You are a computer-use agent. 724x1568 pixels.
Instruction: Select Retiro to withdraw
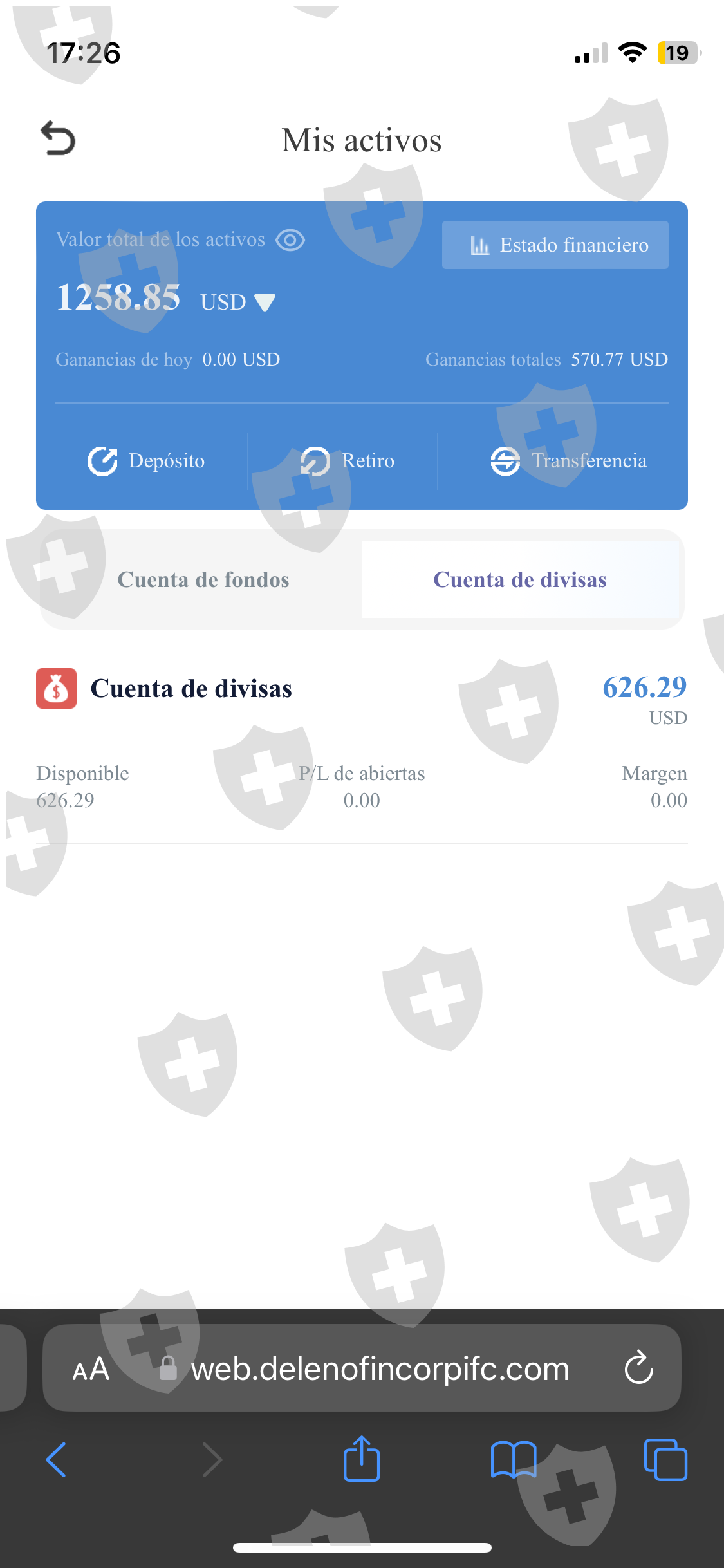[348, 461]
